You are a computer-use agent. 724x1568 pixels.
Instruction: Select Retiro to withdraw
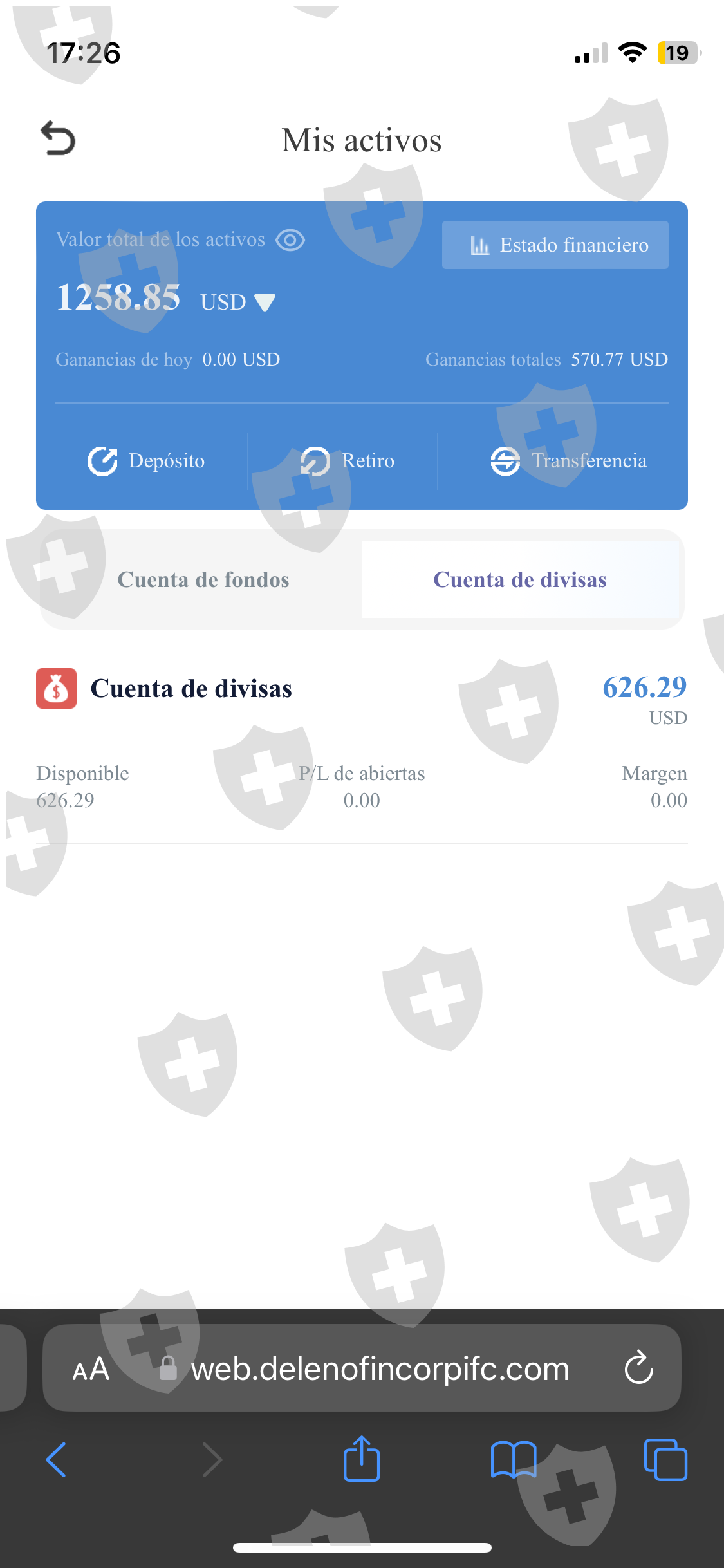[348, 461]
